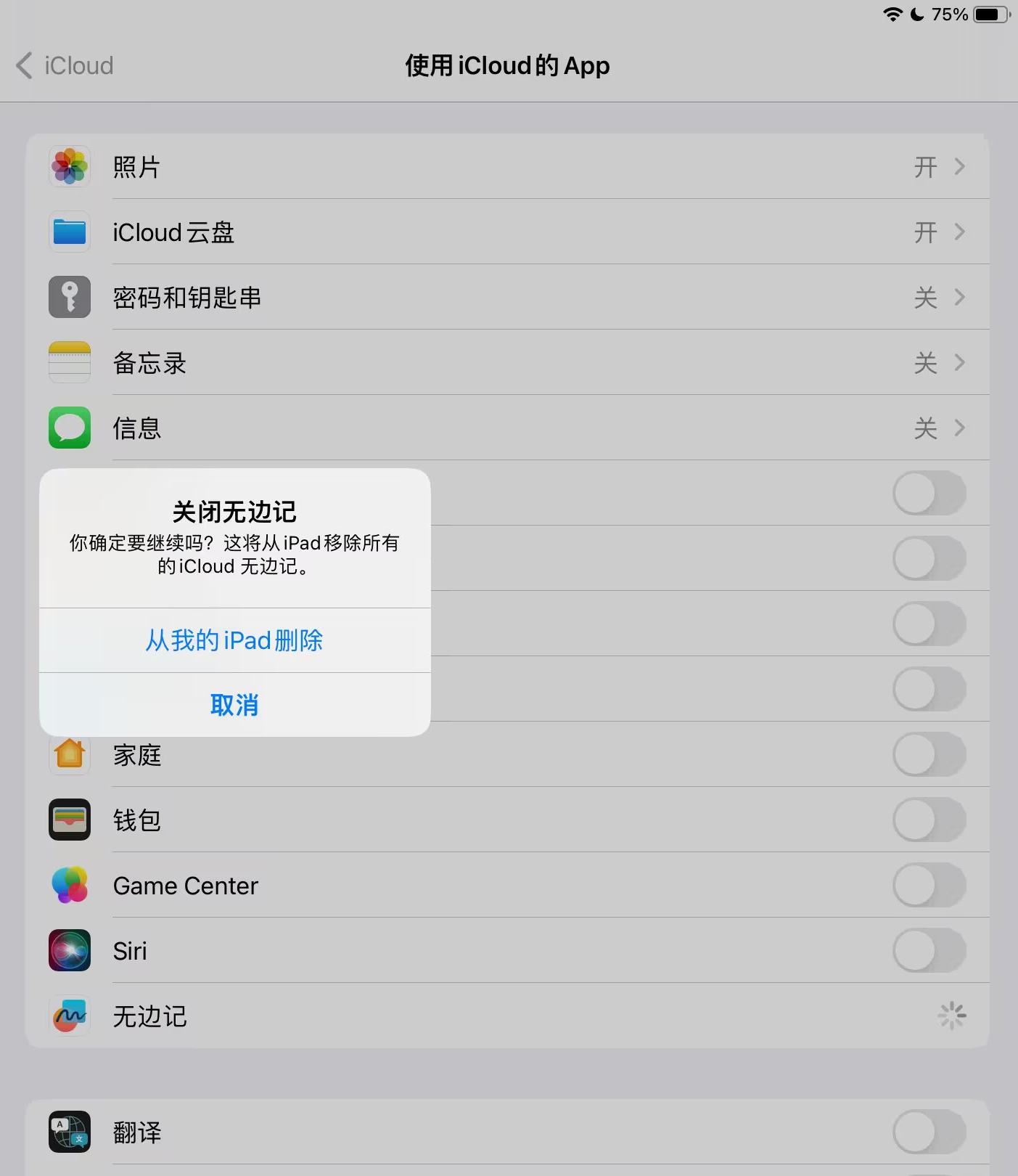Screen dimensions: 1018x1176
Task: Open 密码和钥匙串 settings
Action: pyautogui.click(x=508, y=298)
